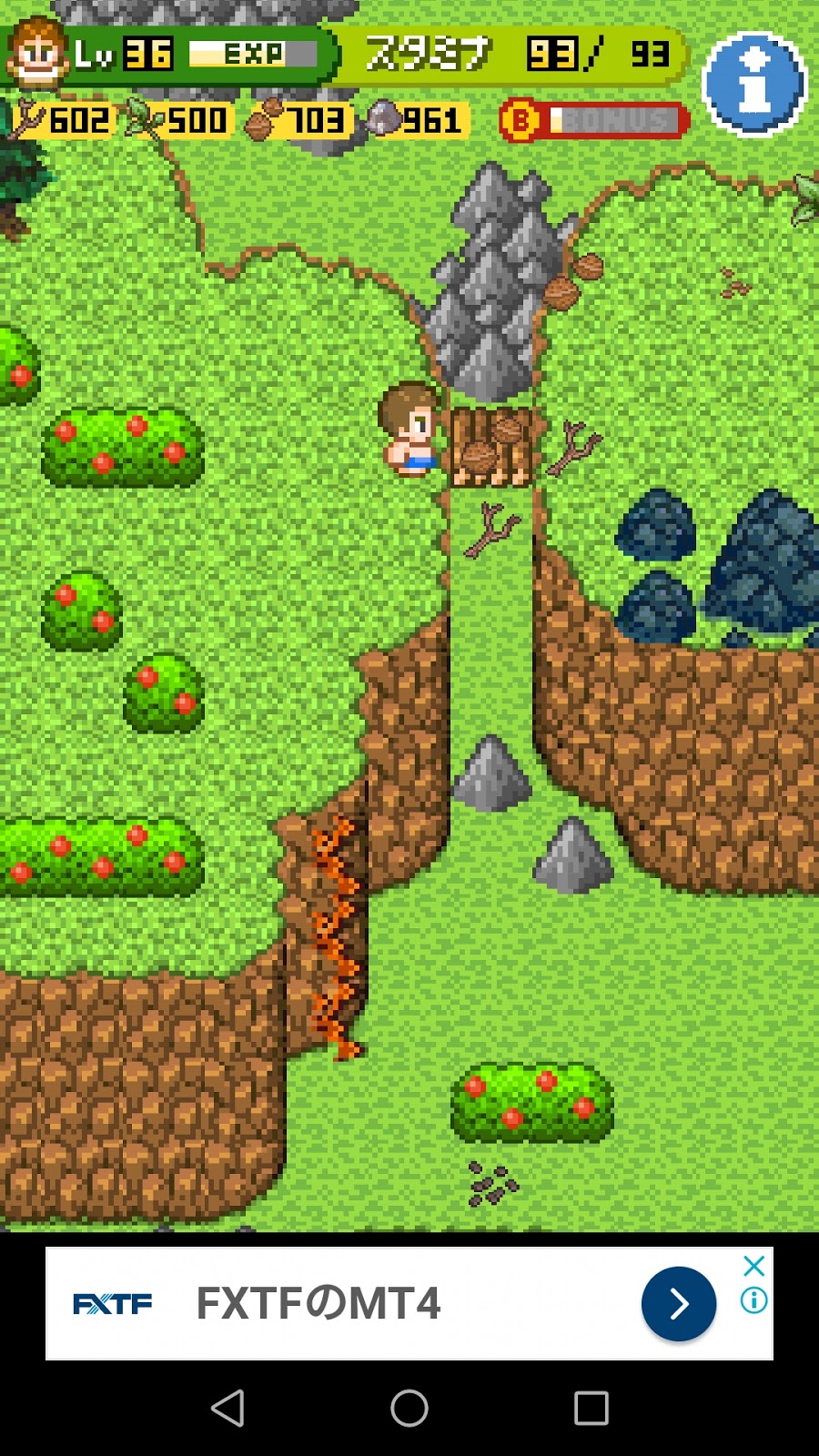Tap the caveman avatar by the level bar
819x1456 pixels.
pos(37,53)
